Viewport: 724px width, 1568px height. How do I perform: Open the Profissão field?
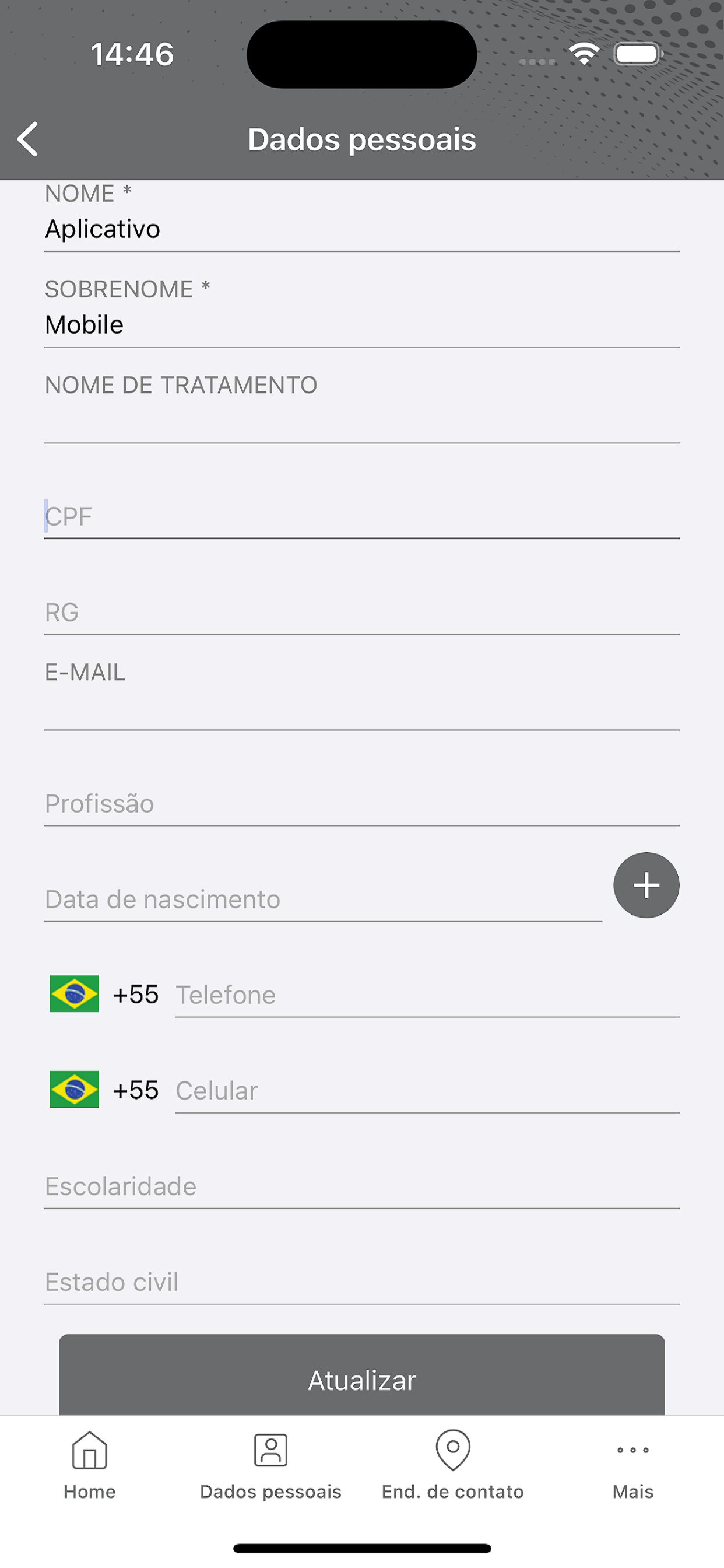point(361,803)
